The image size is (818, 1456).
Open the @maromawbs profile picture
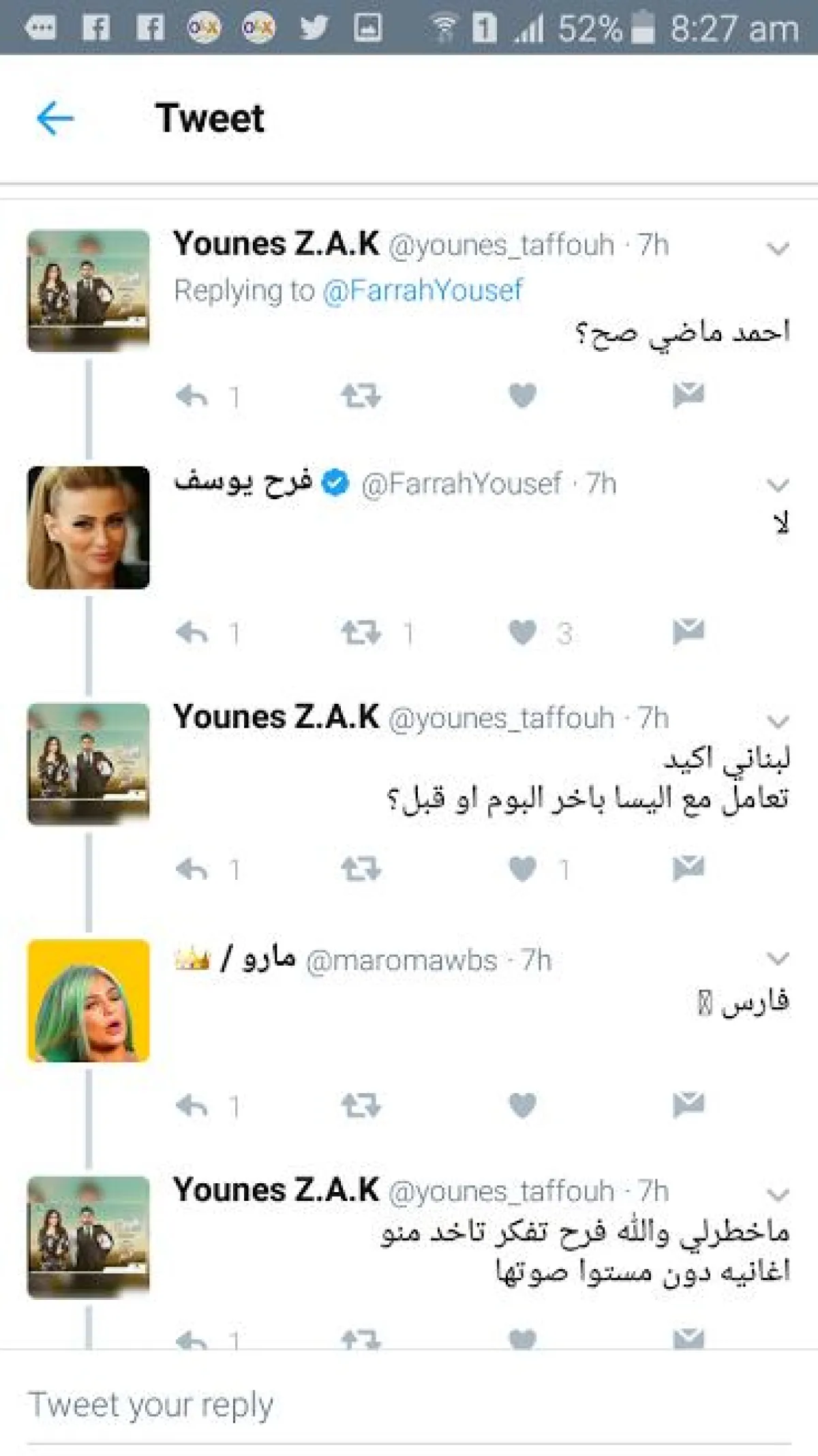[89, 1000]
